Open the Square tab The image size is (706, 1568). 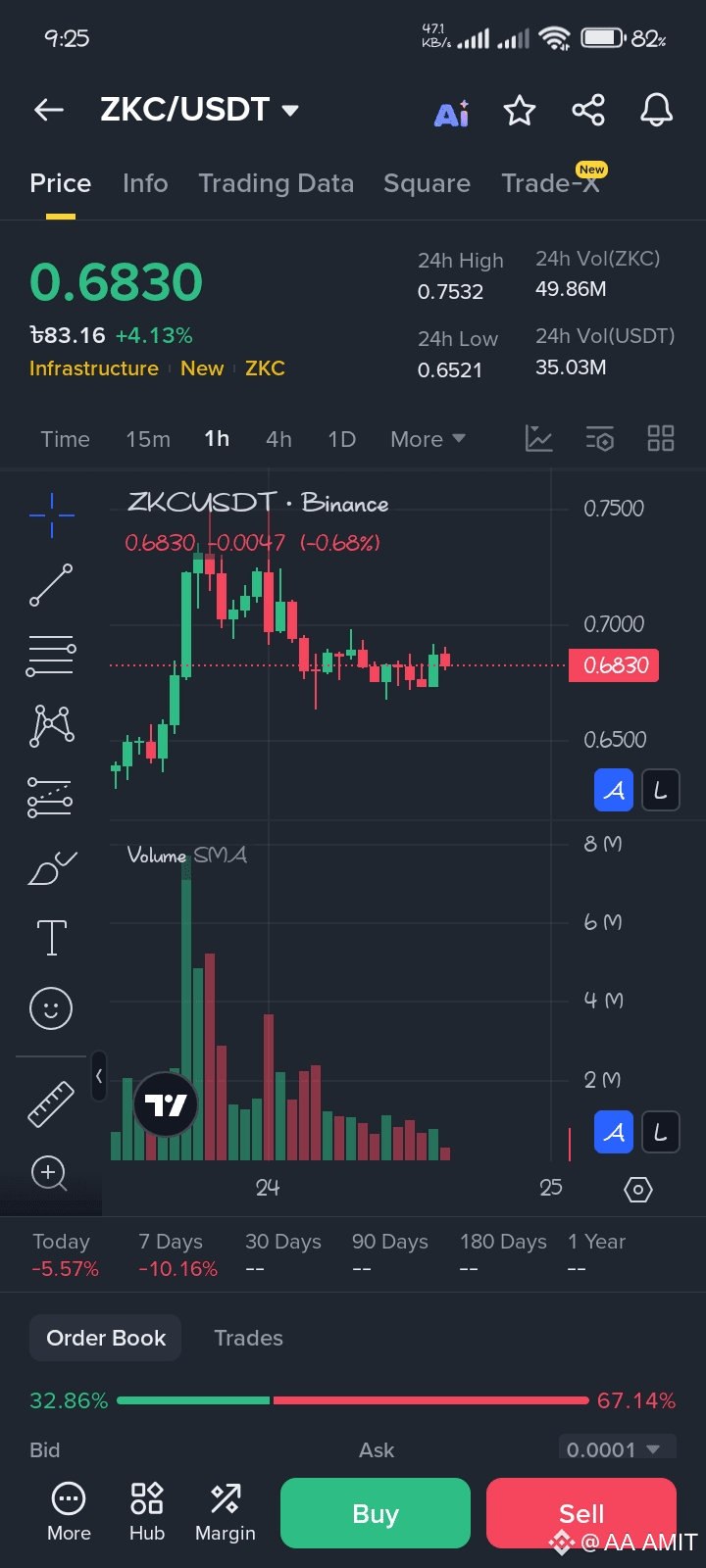pos(427,183)
